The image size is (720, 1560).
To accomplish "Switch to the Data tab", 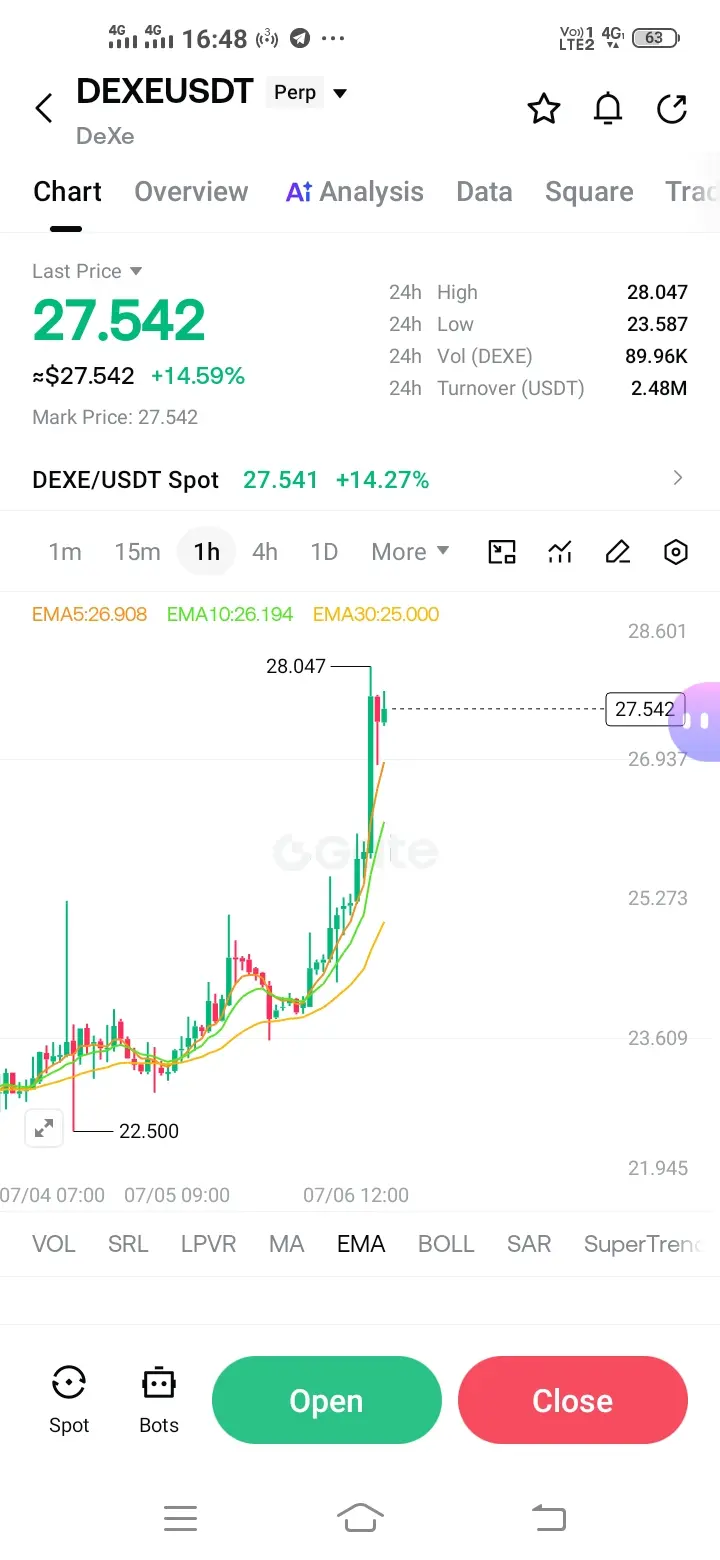I will 484,192.
